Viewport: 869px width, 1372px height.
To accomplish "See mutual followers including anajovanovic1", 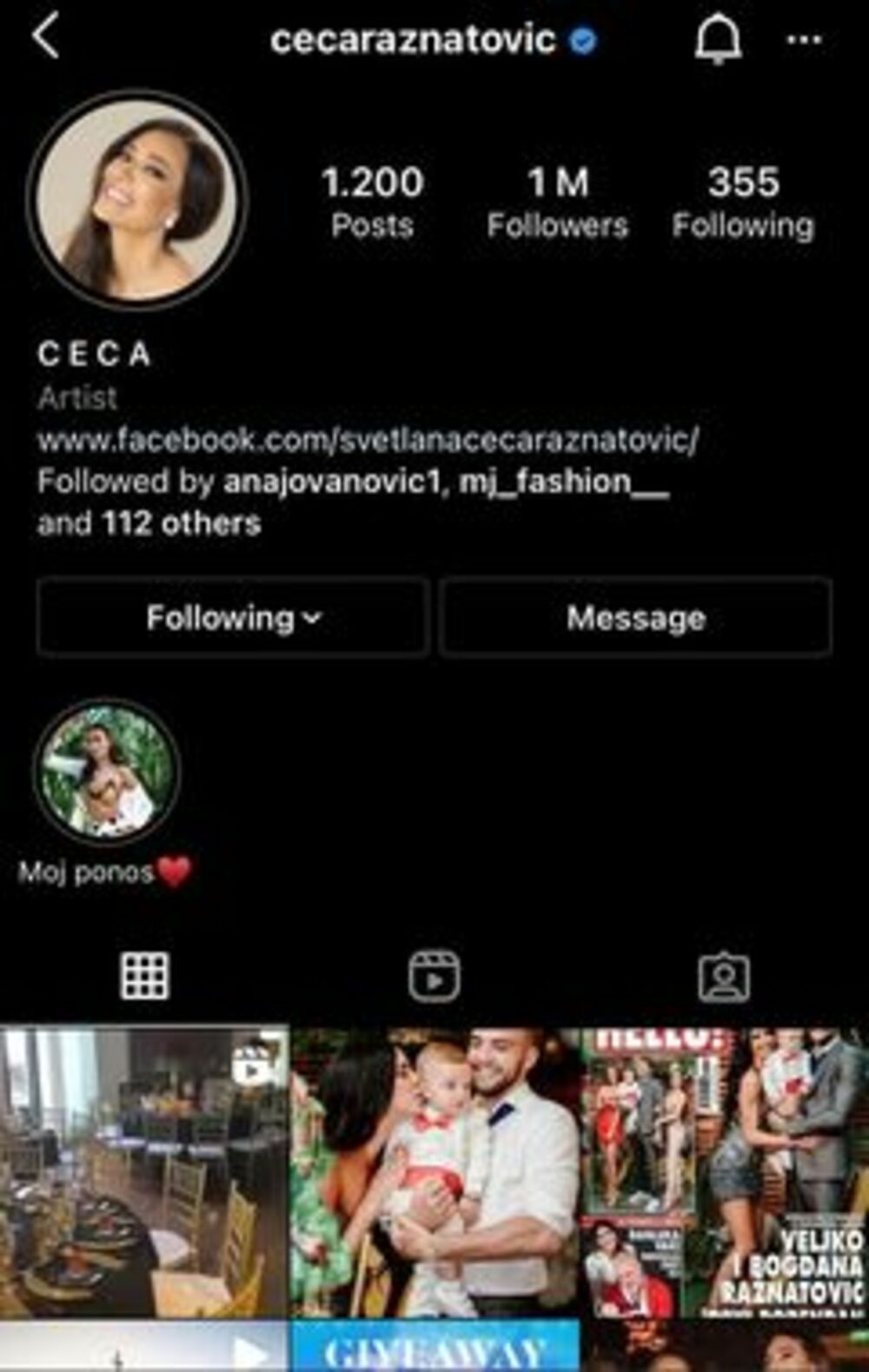I will click(x=330, y=482).
